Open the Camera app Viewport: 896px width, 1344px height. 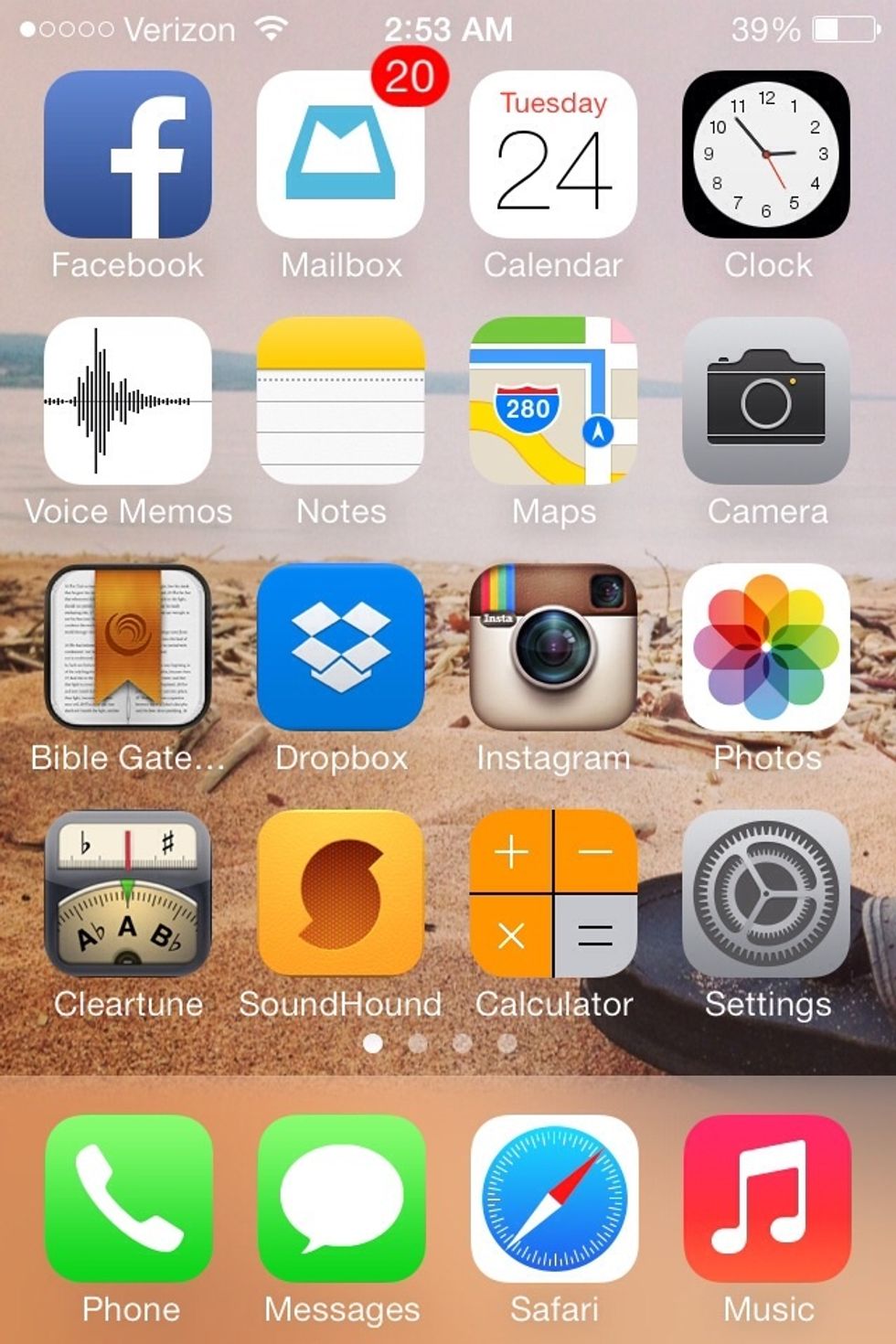pos(766,400)
